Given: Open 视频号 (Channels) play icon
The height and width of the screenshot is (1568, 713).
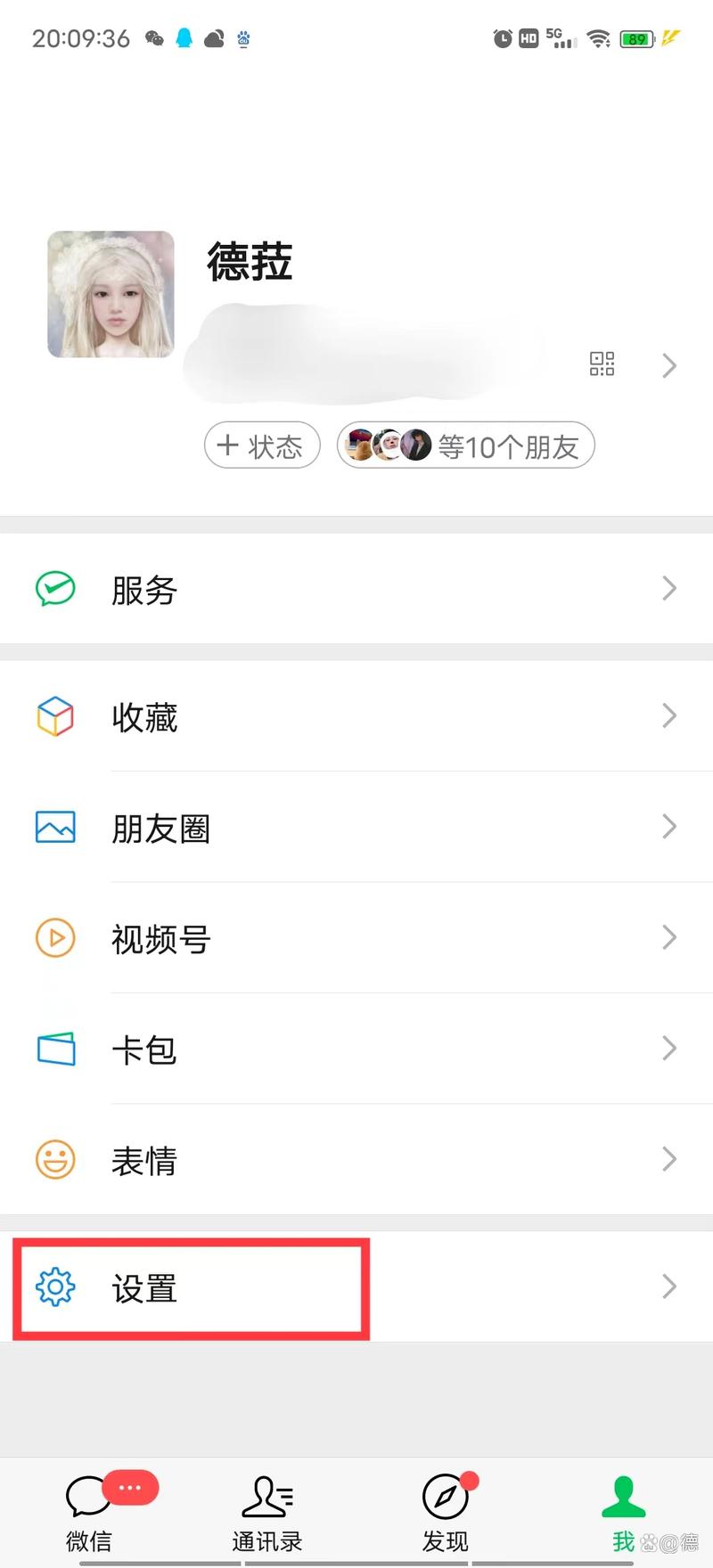Looking at the screenshot, I should (x=54, y=937).
